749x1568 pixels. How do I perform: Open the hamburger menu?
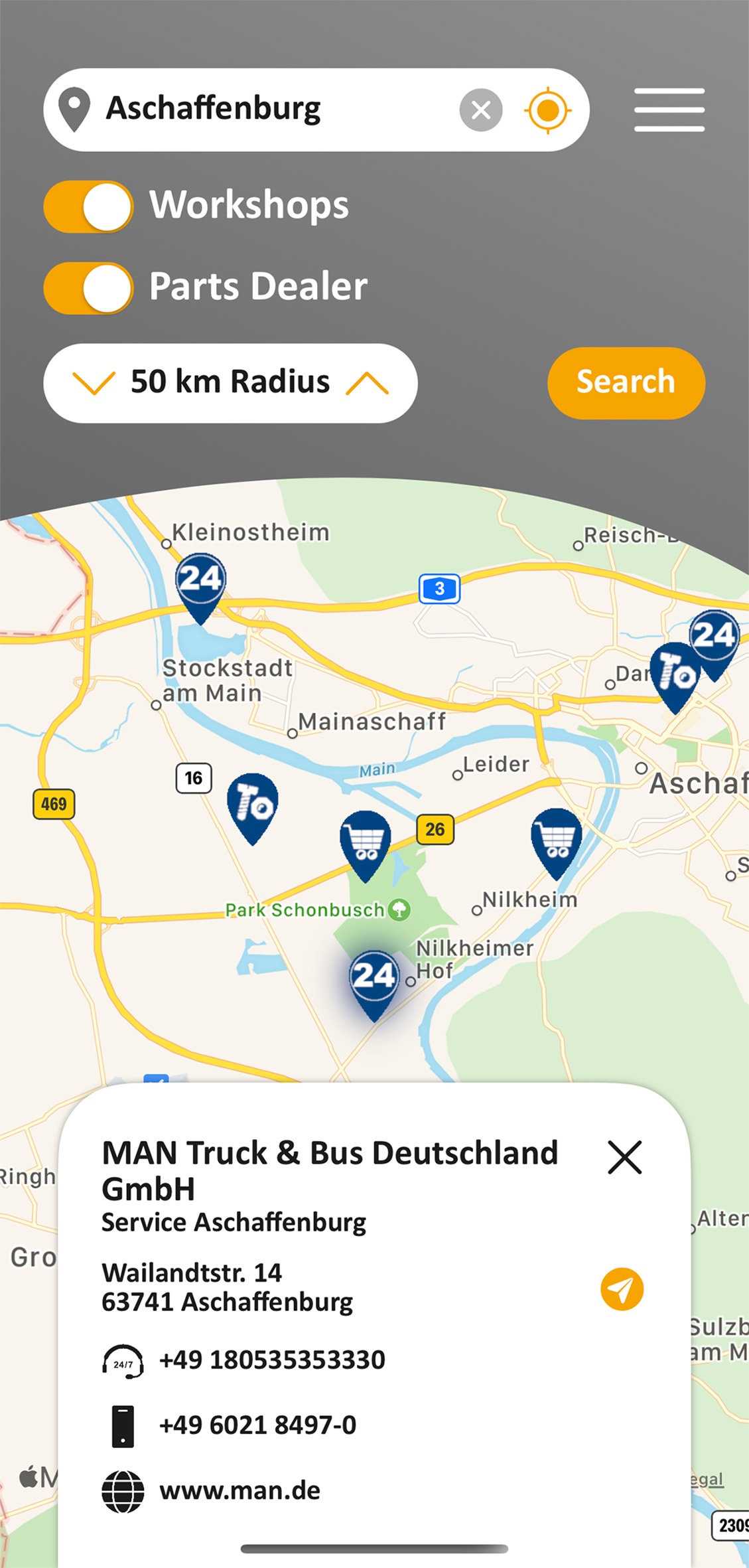(669, 110)
